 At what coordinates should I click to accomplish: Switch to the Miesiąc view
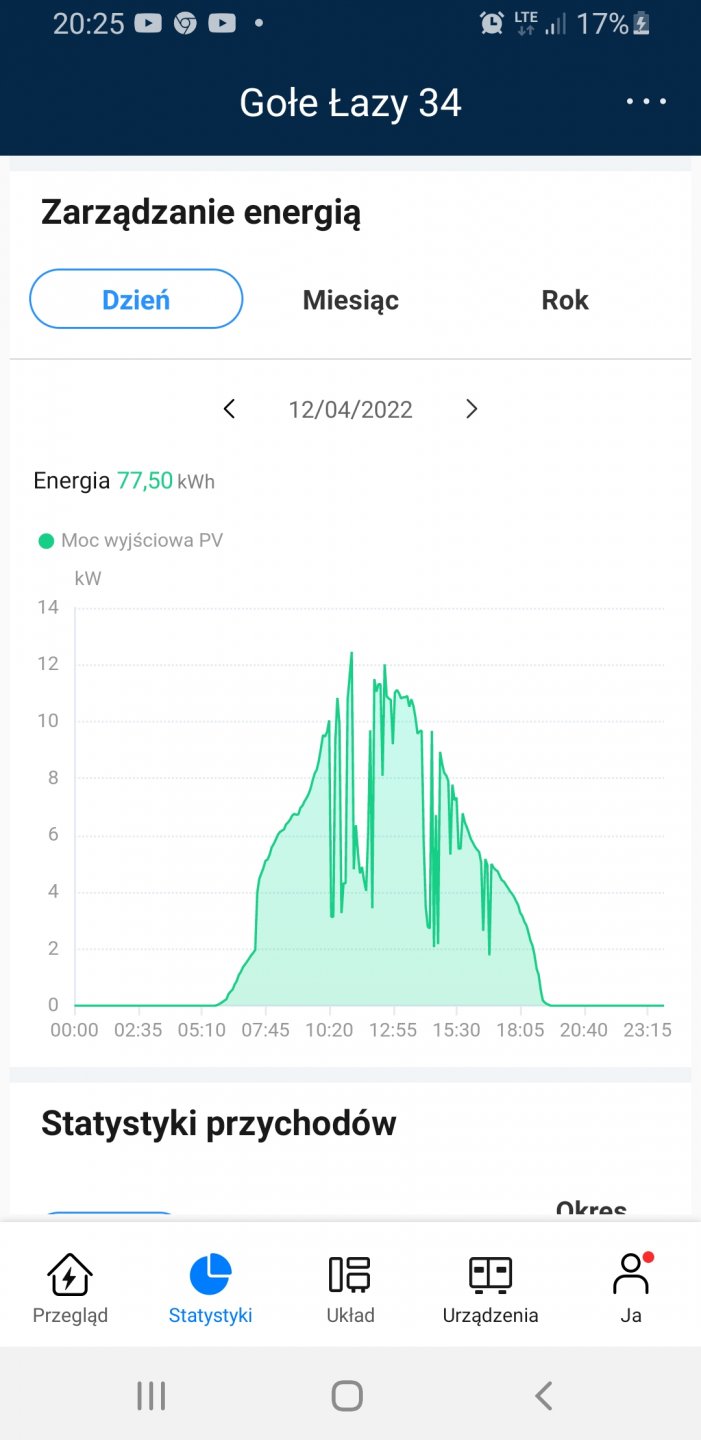pos(351,300)
